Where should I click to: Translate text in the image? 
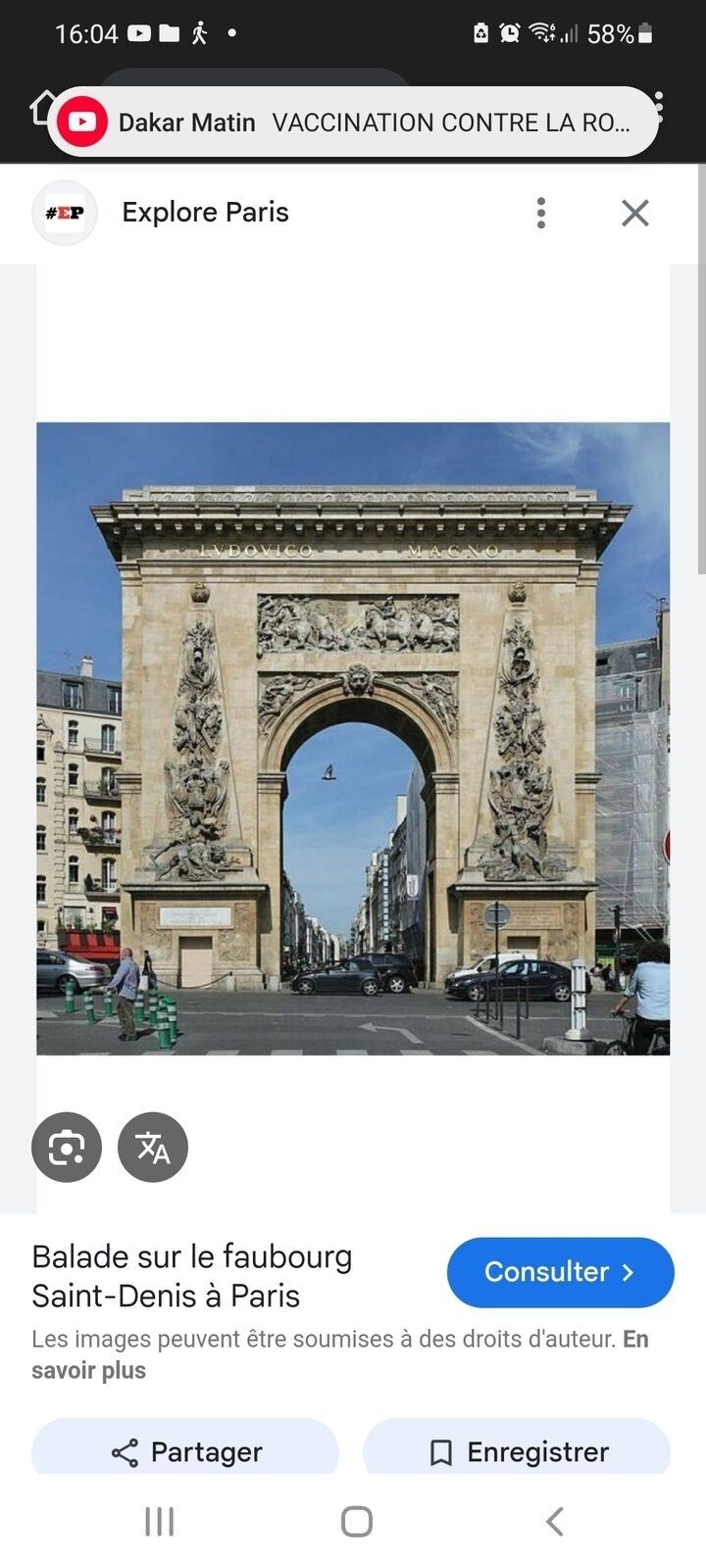(x=153, y=1147)
